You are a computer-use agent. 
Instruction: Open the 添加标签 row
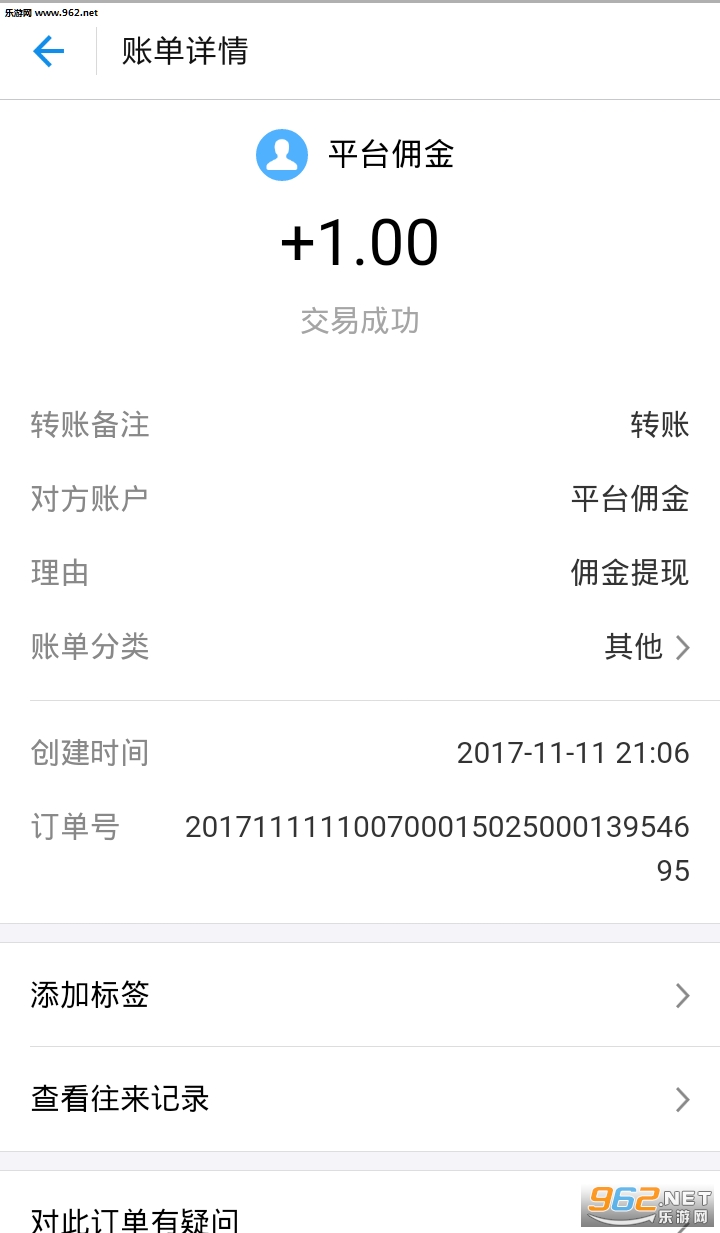click(x=360, y=995)
